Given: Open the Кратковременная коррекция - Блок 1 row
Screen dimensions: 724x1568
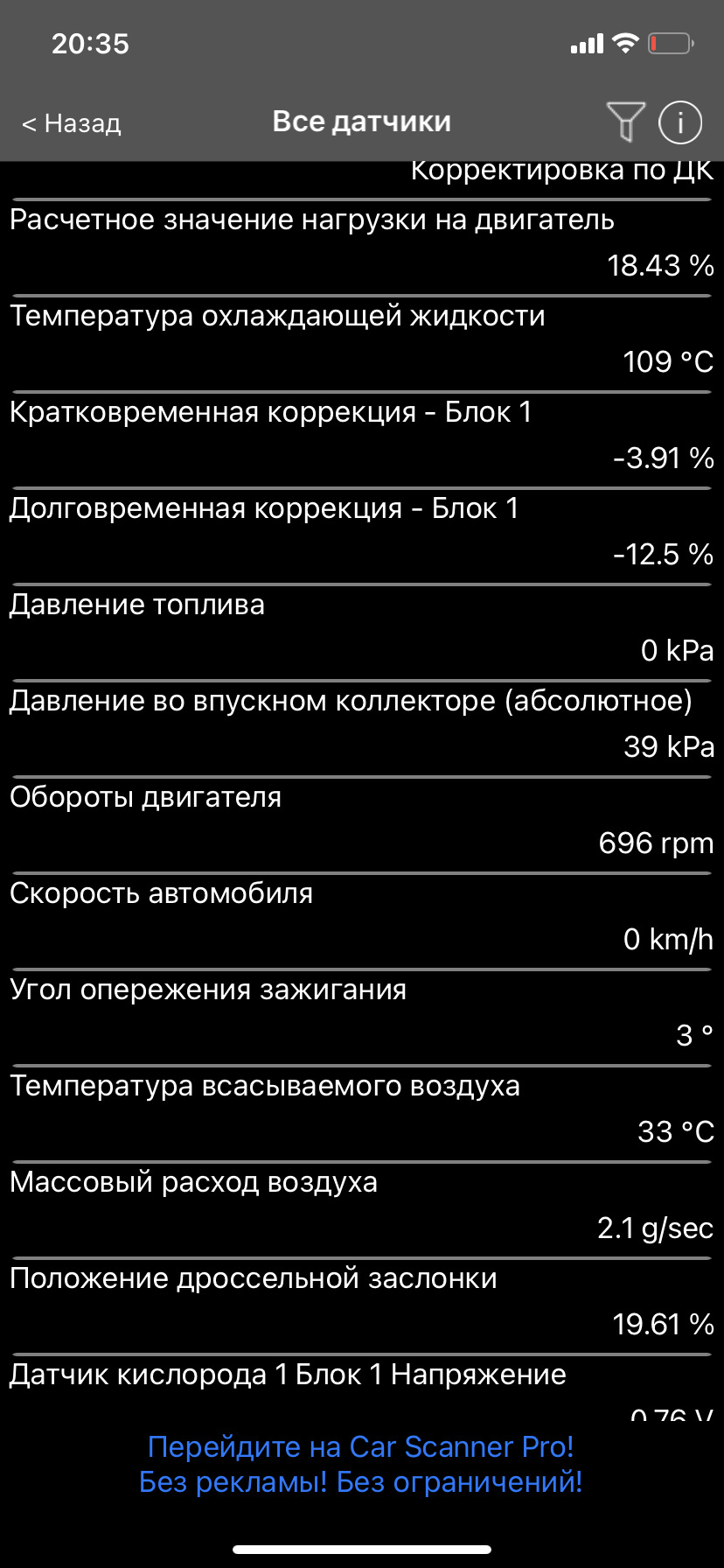Looking at the screenshot, I should 362,436.
